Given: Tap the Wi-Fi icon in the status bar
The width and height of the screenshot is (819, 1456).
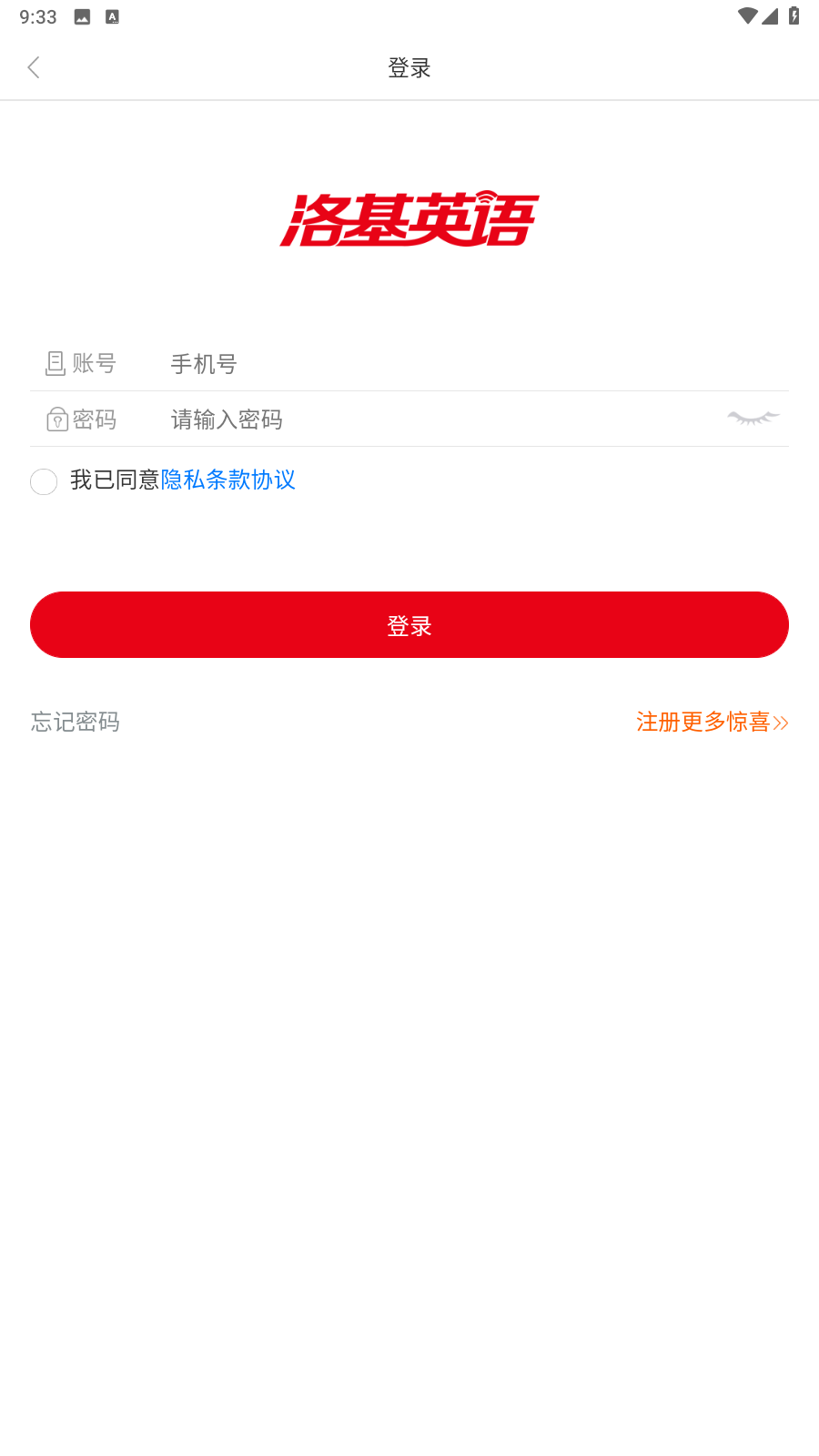Looking at the screenshot, I should [x=750, y=15].
